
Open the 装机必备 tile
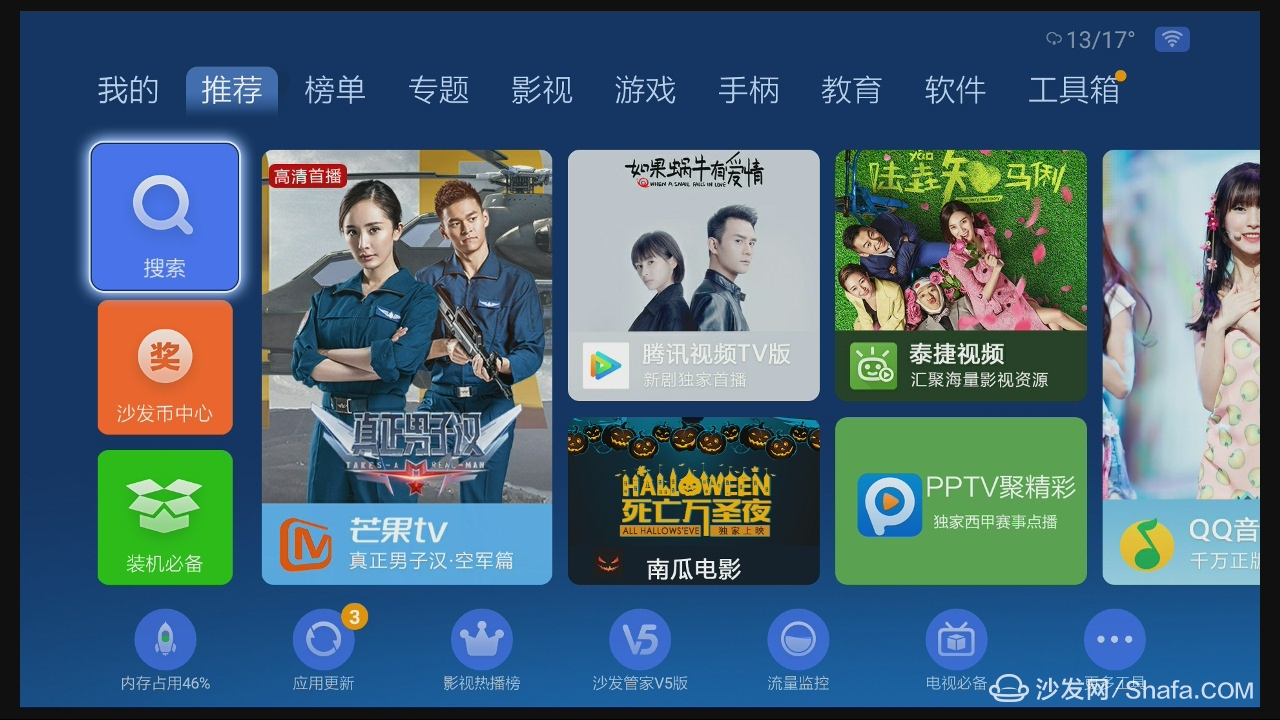(x=164, y=517)
